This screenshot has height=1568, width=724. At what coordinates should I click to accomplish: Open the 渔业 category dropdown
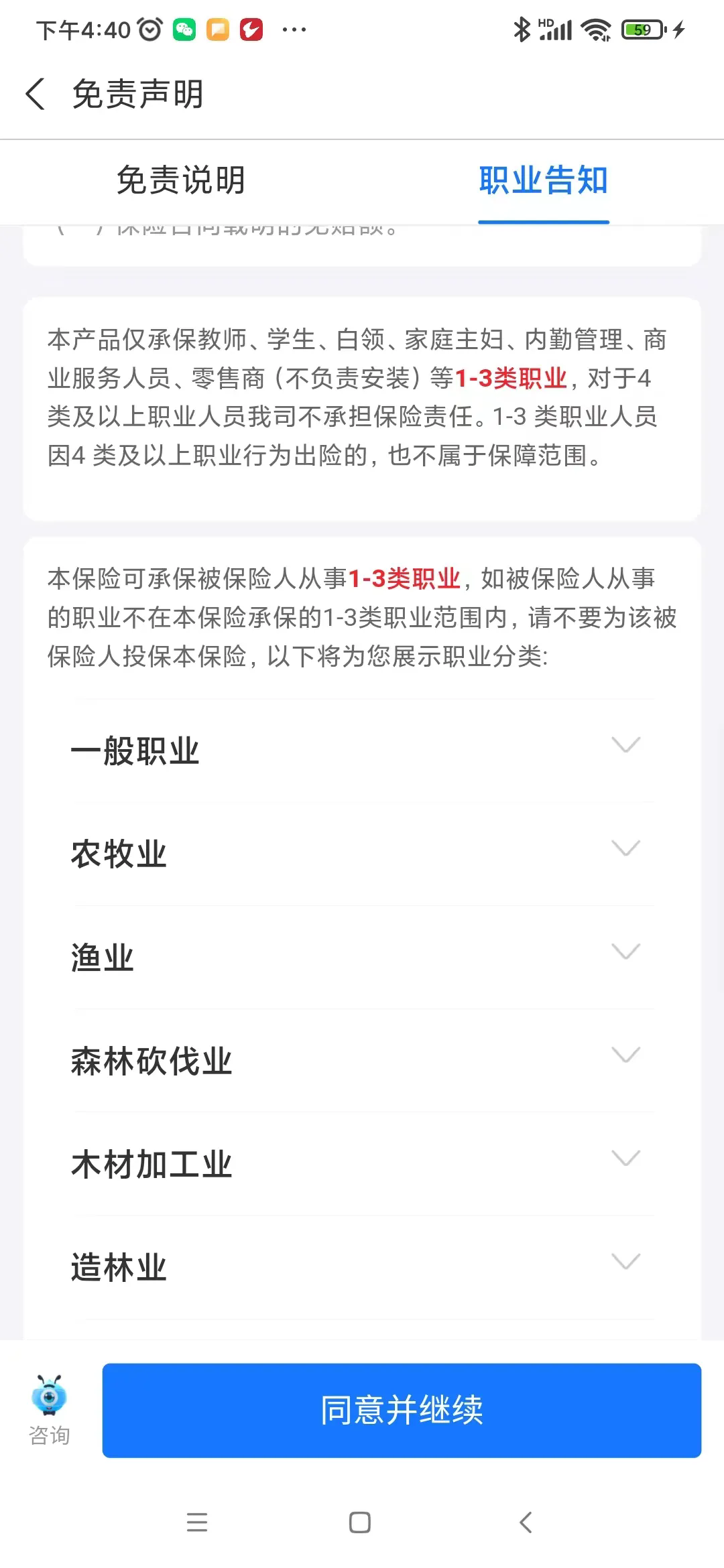click(363, 957)
